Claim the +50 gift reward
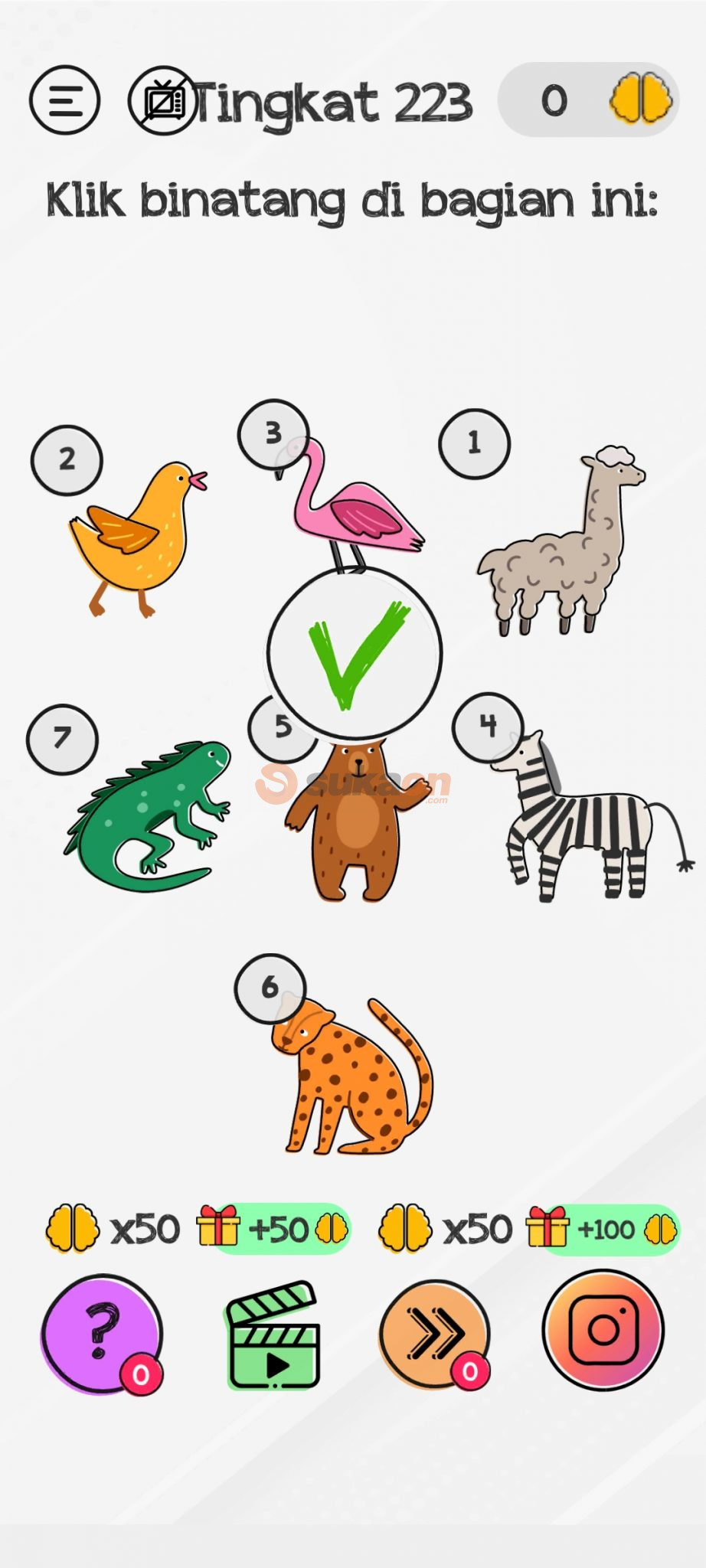The image size is (706, 1568). pos(274,1229)
